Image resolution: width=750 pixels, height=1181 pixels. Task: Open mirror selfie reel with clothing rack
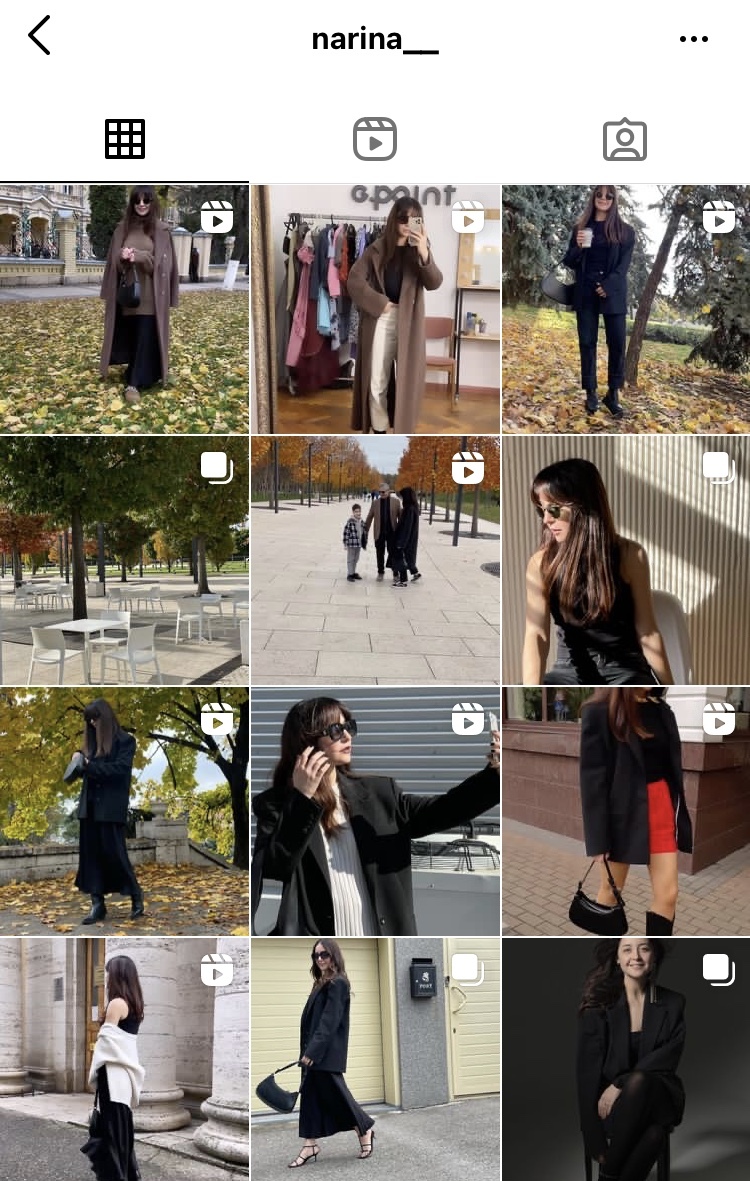(375, 308)
